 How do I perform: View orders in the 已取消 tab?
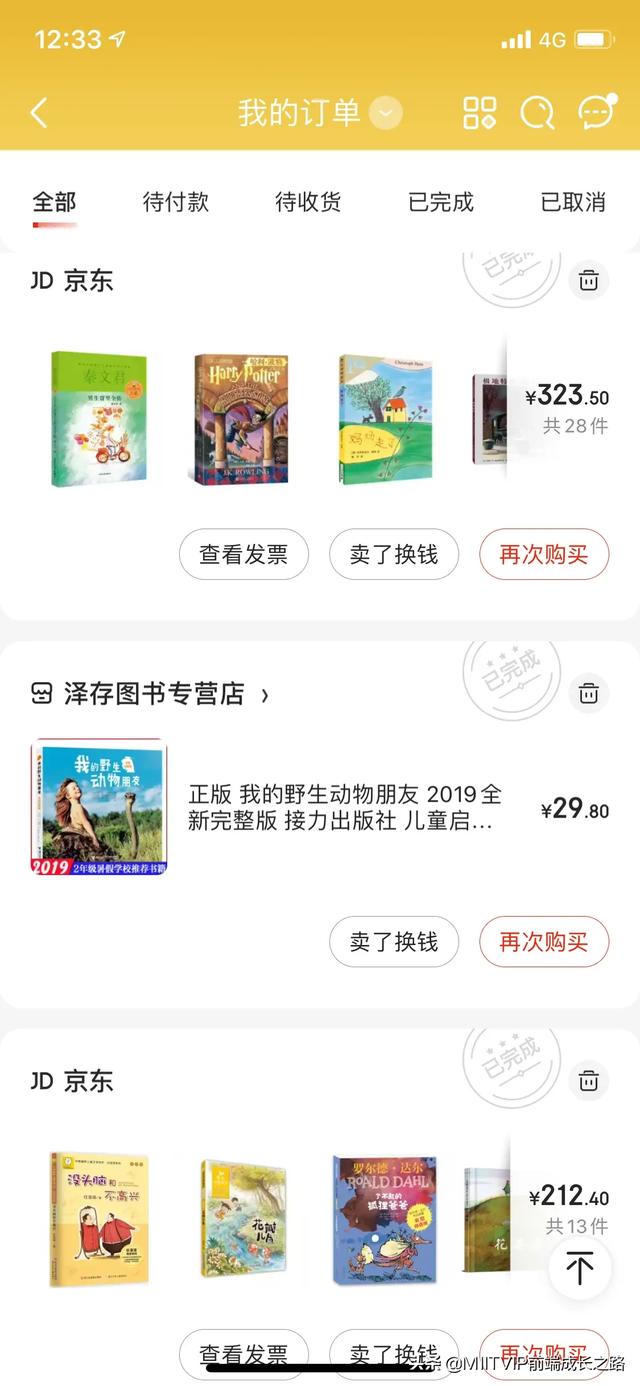coord(573,202)
